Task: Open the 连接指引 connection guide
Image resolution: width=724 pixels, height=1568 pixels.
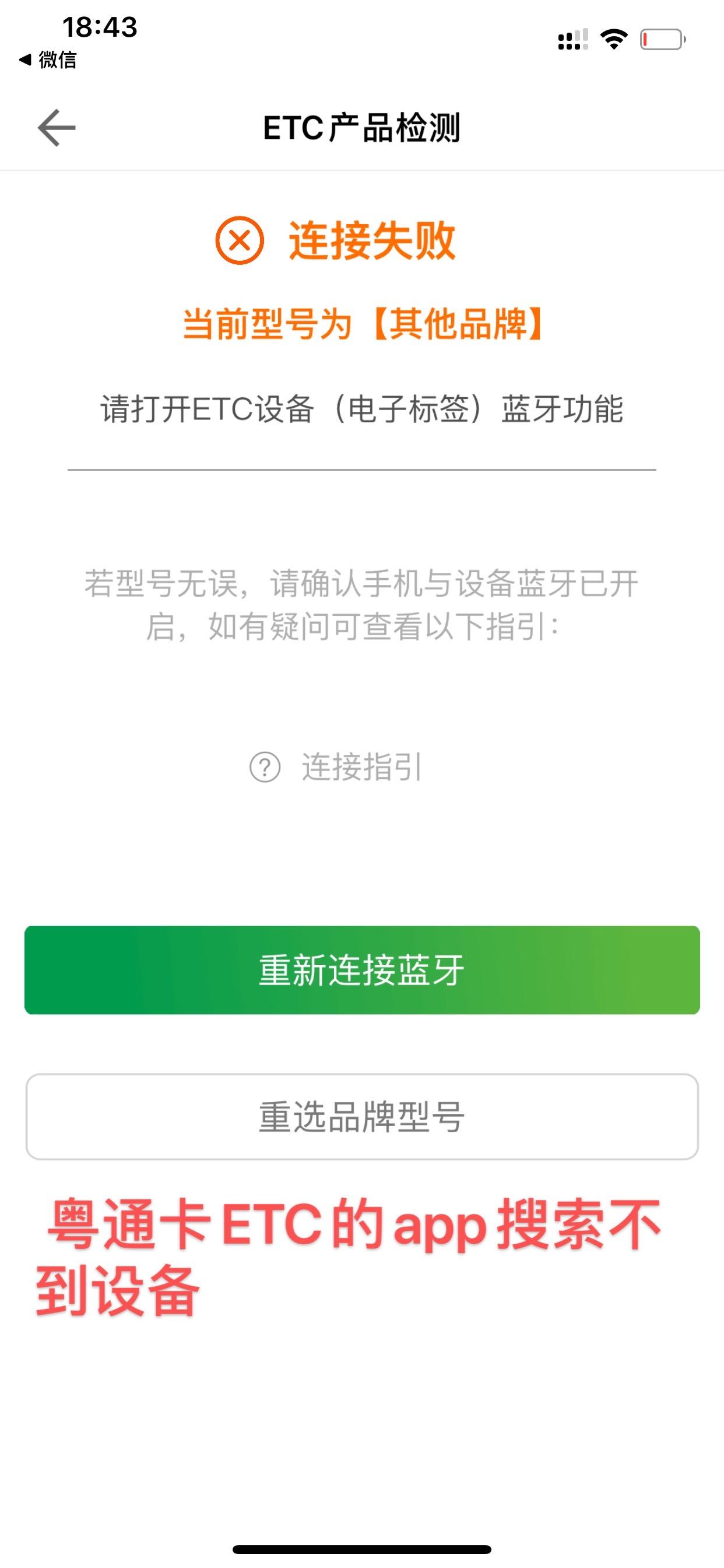Action: click(336, 767)
